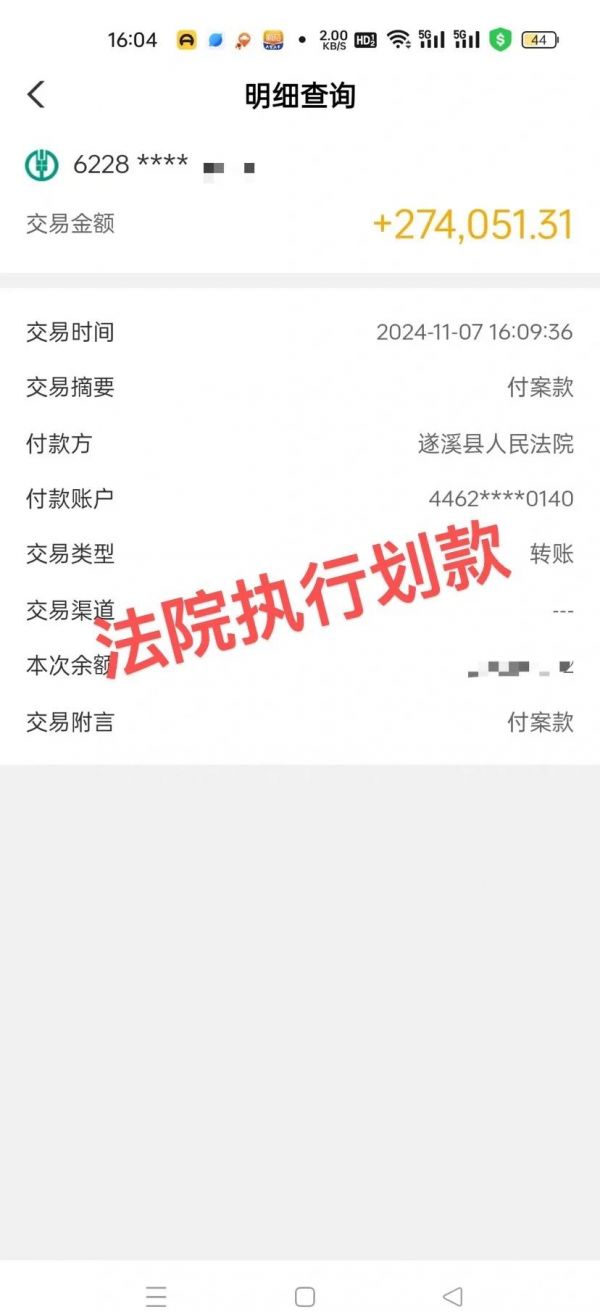Open the recent apps menu button
The image size is (600, 1312).
[x=156, y=1296]
